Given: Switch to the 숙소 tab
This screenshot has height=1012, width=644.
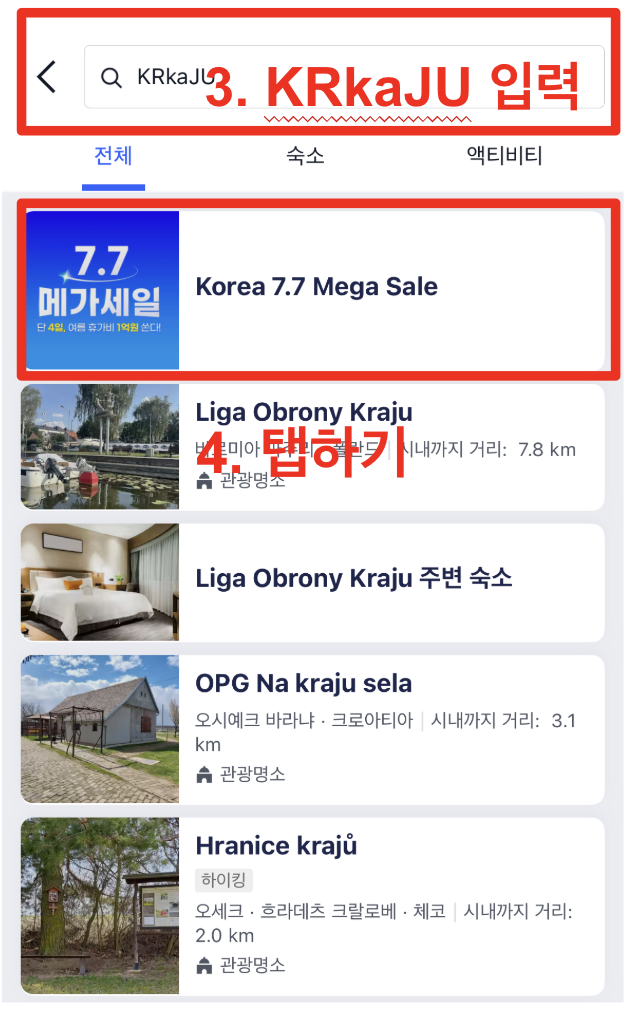Looking at the screenshot, I should (x=305, y=156).
